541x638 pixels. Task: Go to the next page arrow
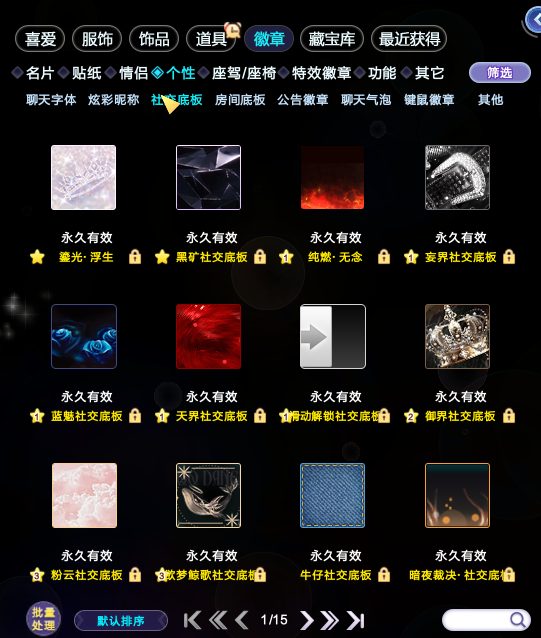(307, 620)
